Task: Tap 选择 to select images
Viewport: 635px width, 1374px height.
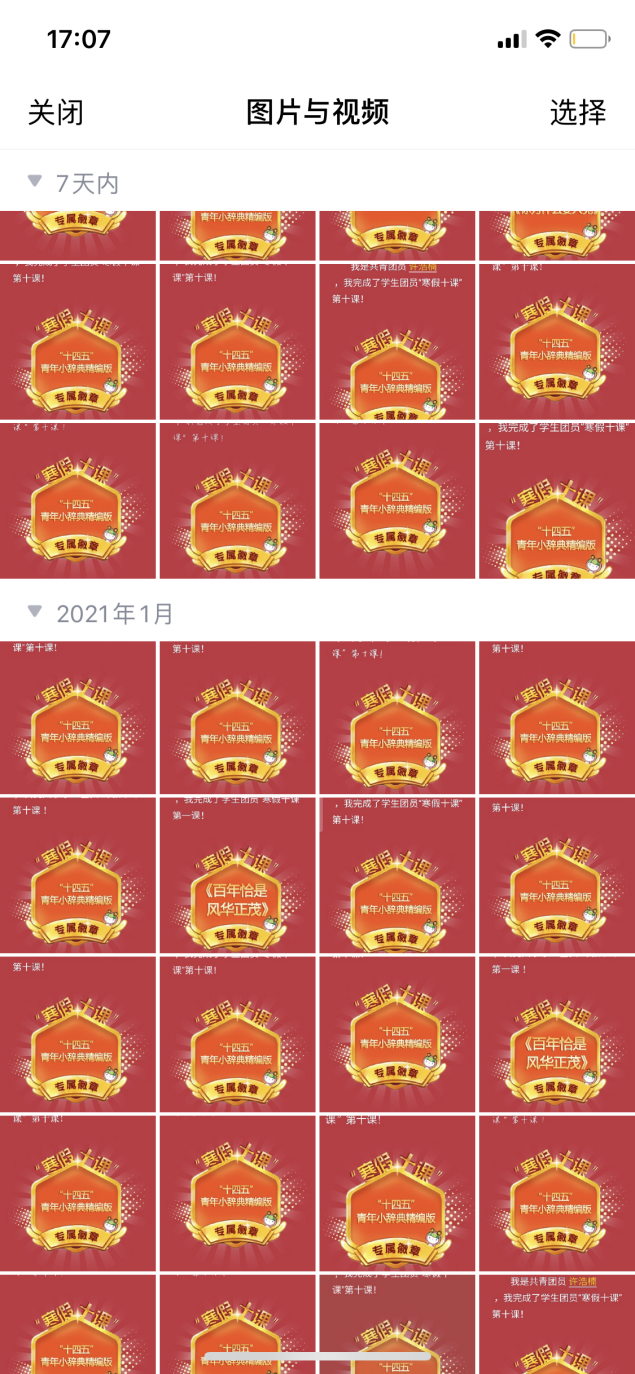Action: [x=577, y=112]
